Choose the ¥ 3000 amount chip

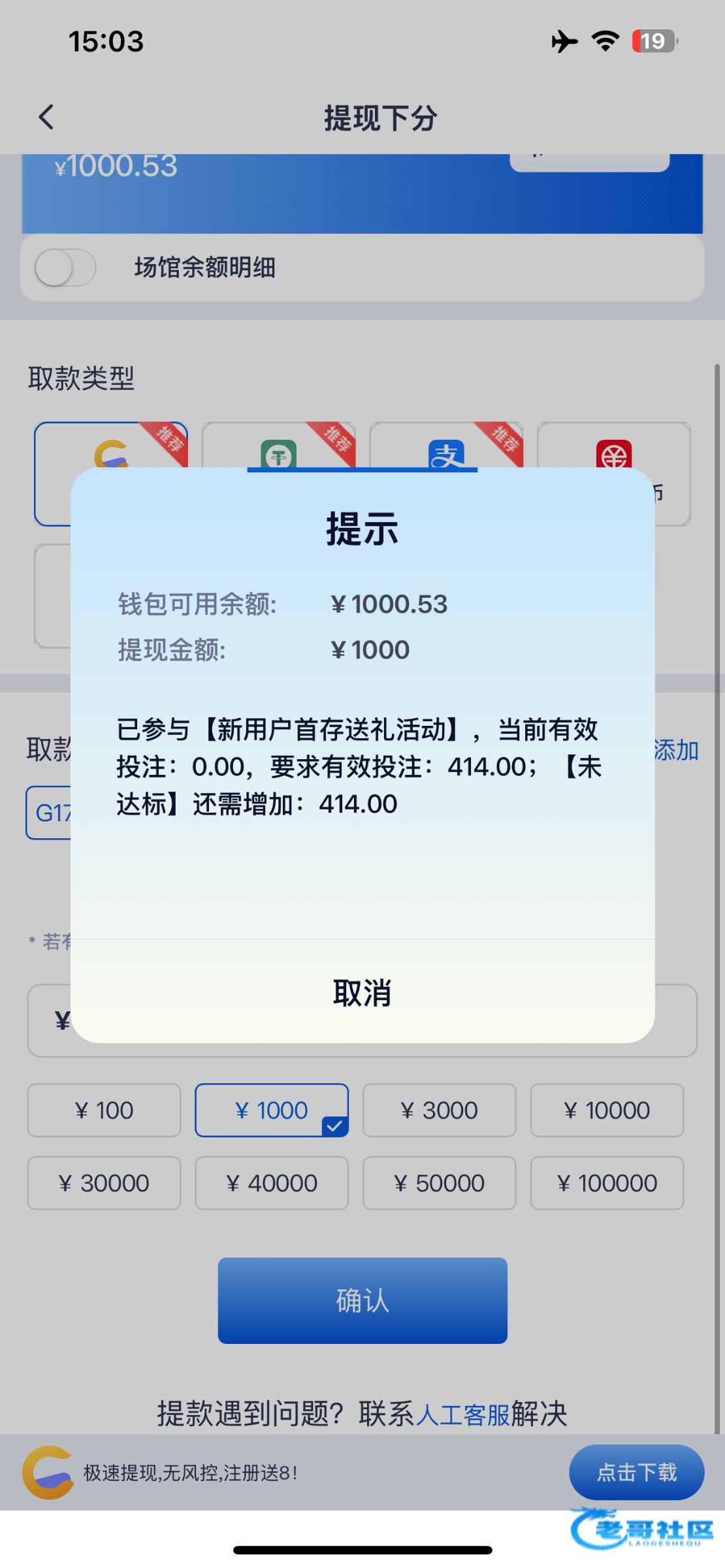coord(439,1110)
